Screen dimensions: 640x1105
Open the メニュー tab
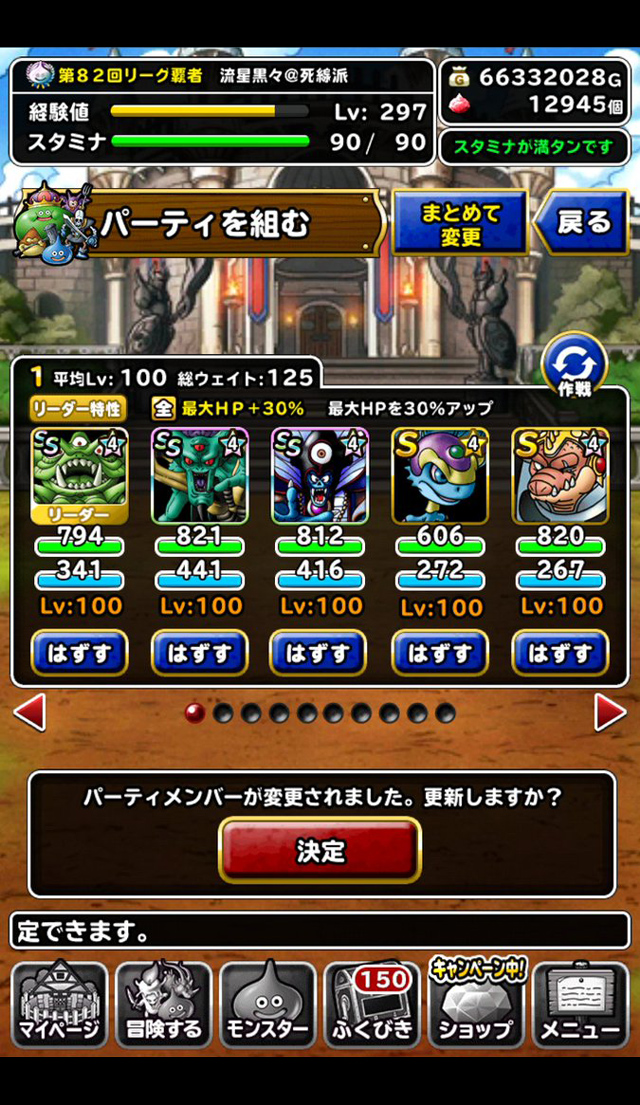point(581,1004)
